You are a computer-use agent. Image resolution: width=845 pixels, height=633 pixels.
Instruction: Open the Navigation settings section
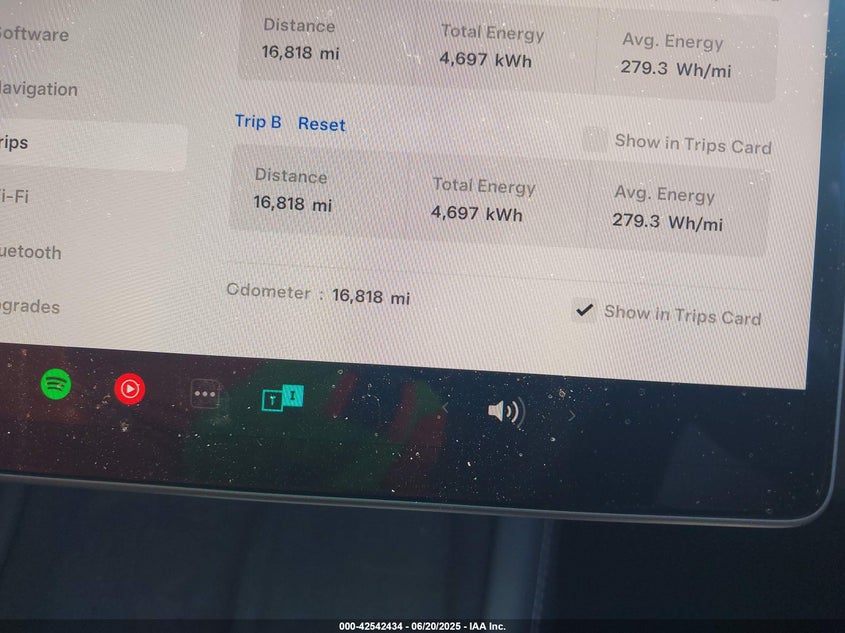(x=40, y=89)
